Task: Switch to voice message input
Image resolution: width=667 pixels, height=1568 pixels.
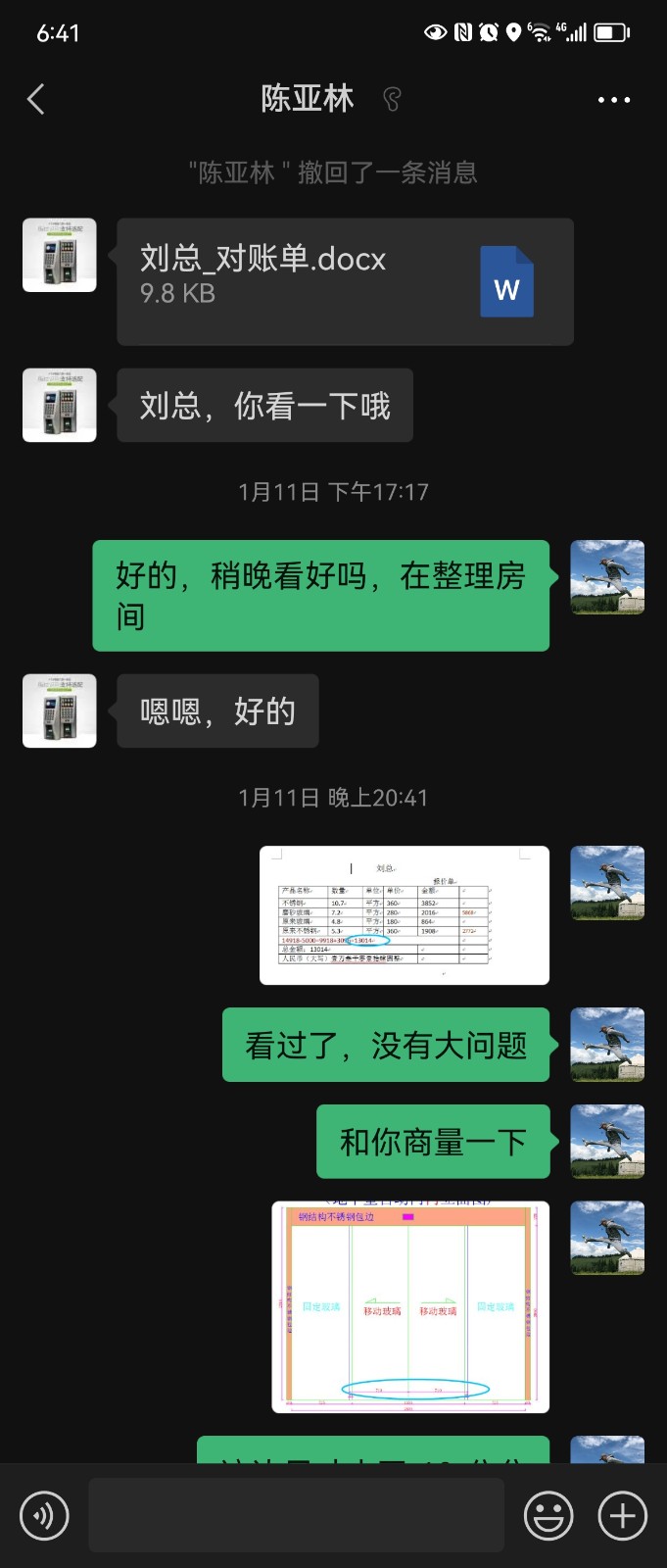Action: tap(44, 1516)
